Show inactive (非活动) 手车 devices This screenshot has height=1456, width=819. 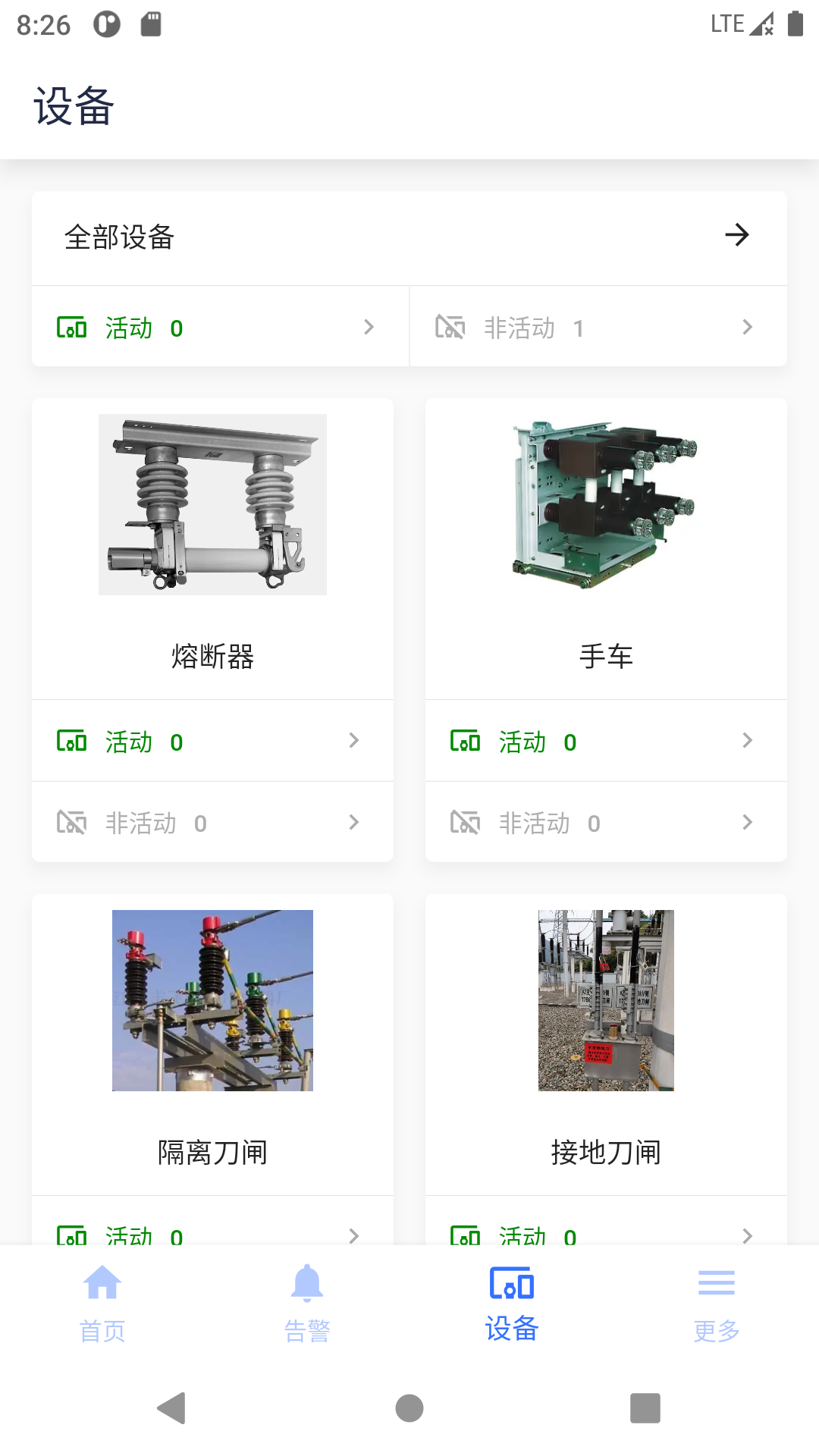[606, 822]
